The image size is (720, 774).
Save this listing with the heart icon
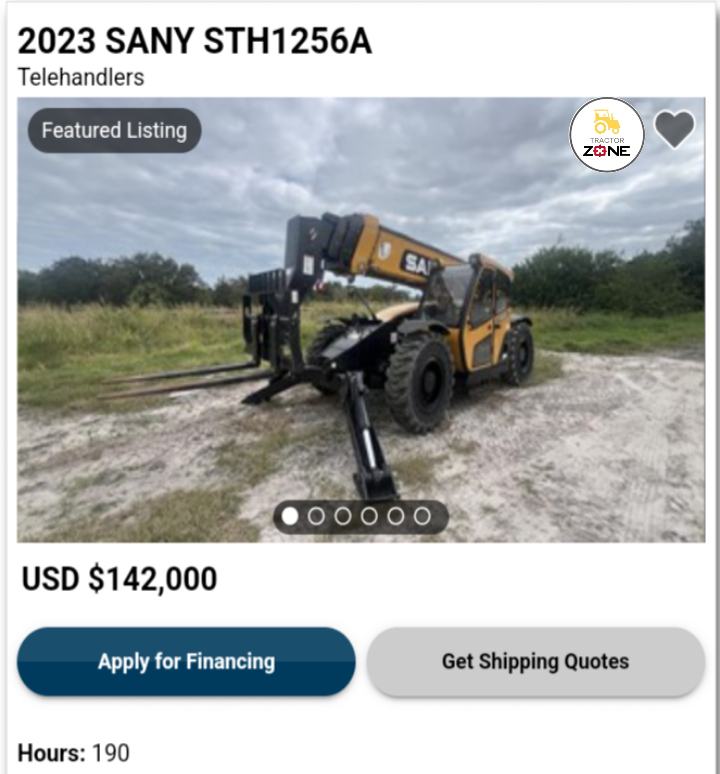point(674,129)
